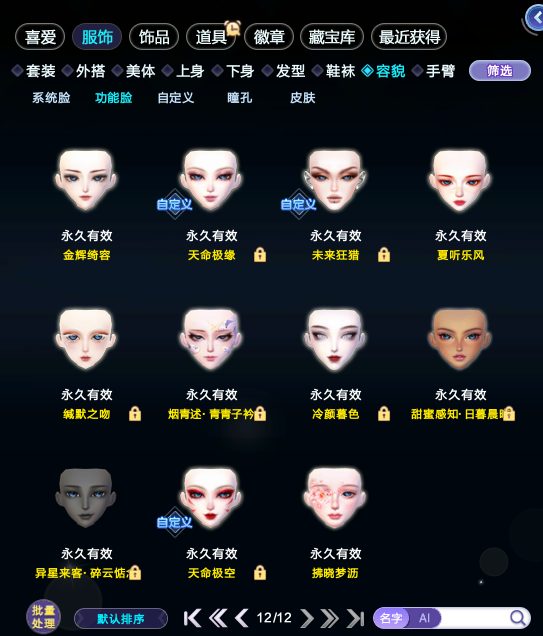This screenshot has width=543, height=636.
Task: Open the 皮肤 sub-tab
Action: pyautogui.click(x=303, y=98)
